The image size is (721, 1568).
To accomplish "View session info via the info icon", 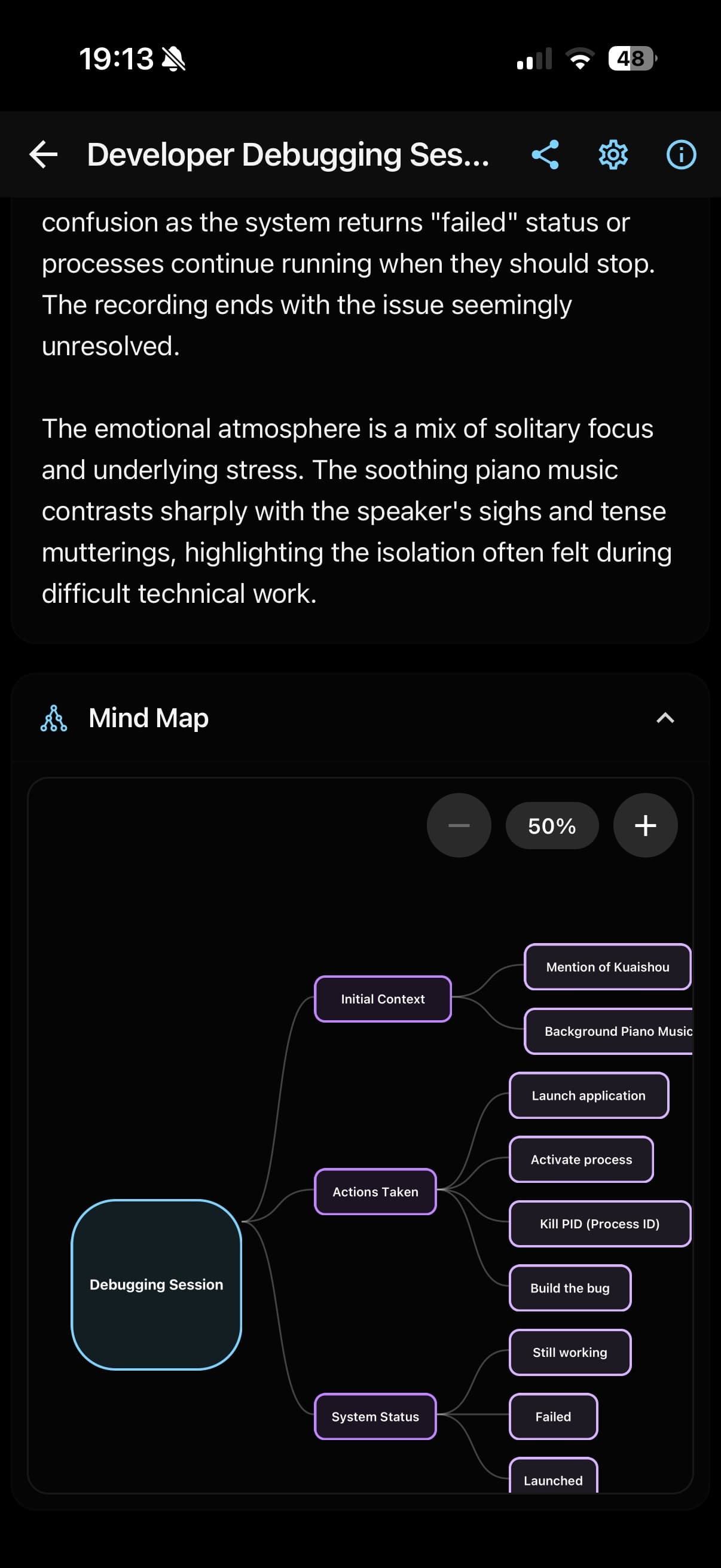I will pos(681,155).
